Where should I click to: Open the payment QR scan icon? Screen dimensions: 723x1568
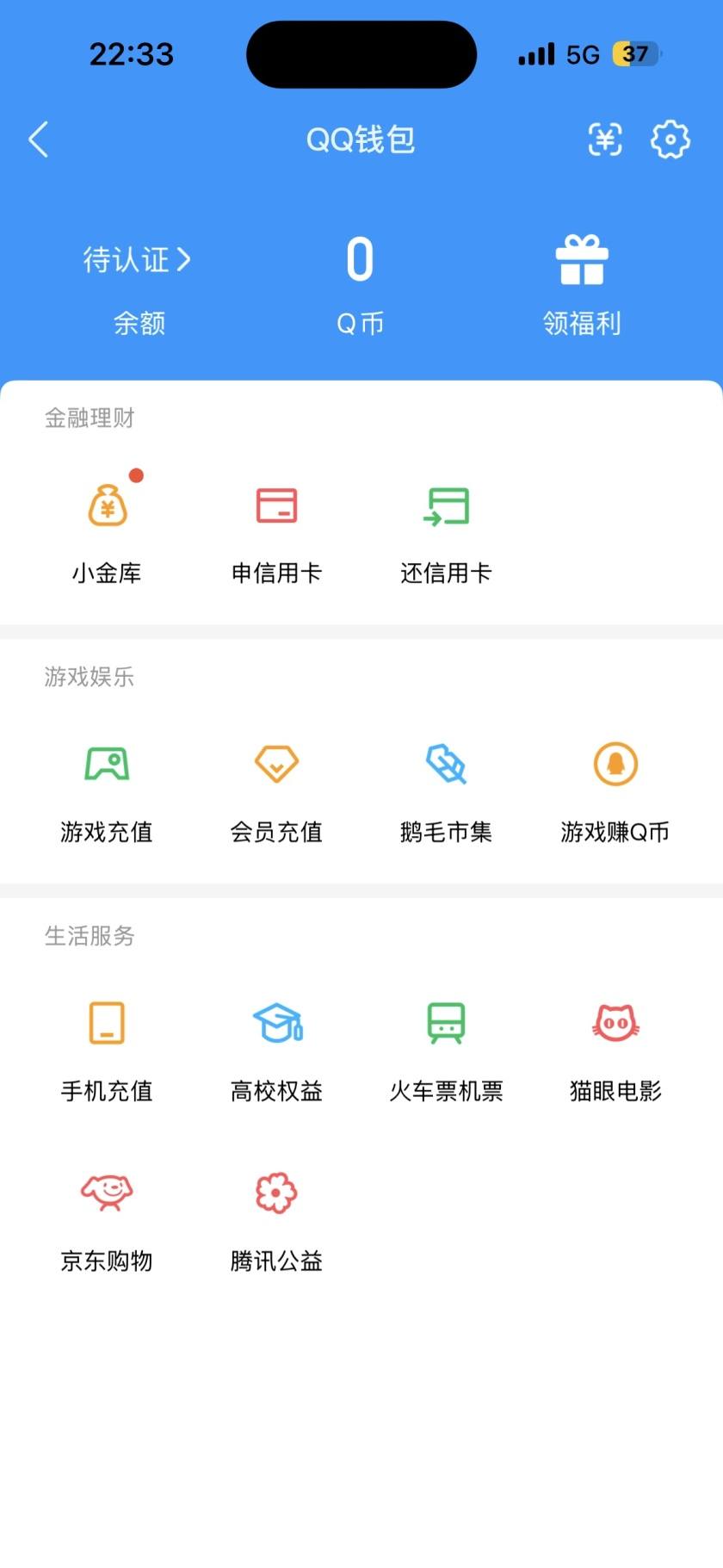click(x=604, y=139)
